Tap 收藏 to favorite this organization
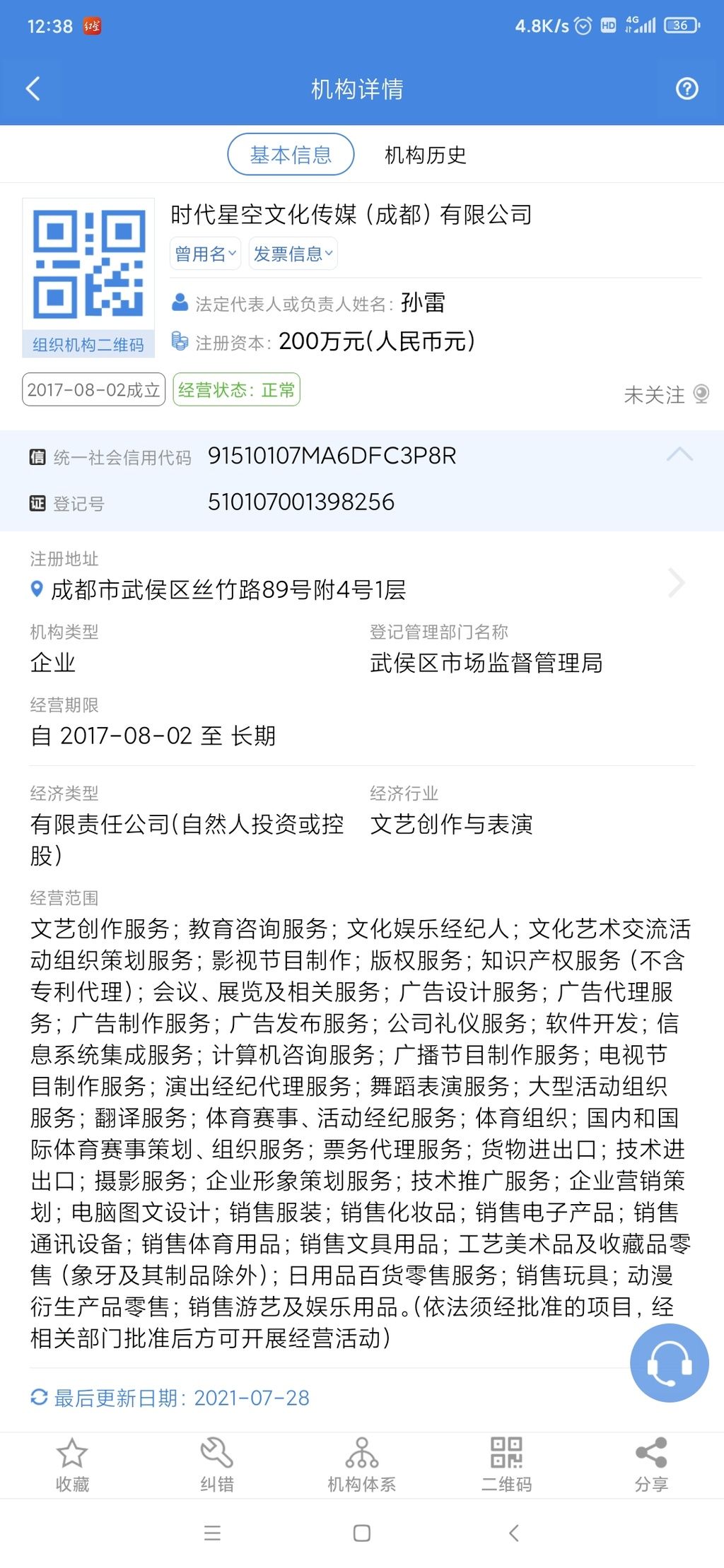The image size is (724, 1568). [72, 1464]
